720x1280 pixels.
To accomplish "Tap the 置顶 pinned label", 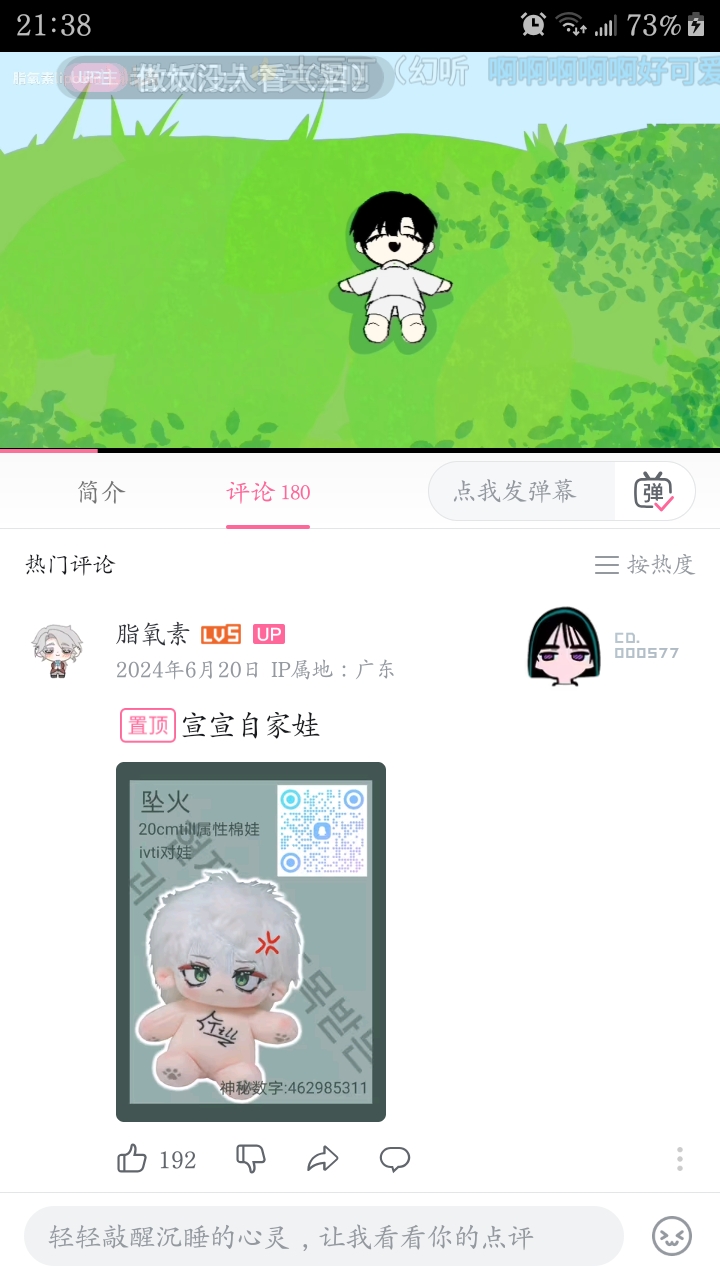I will click(x=146, y=726).
